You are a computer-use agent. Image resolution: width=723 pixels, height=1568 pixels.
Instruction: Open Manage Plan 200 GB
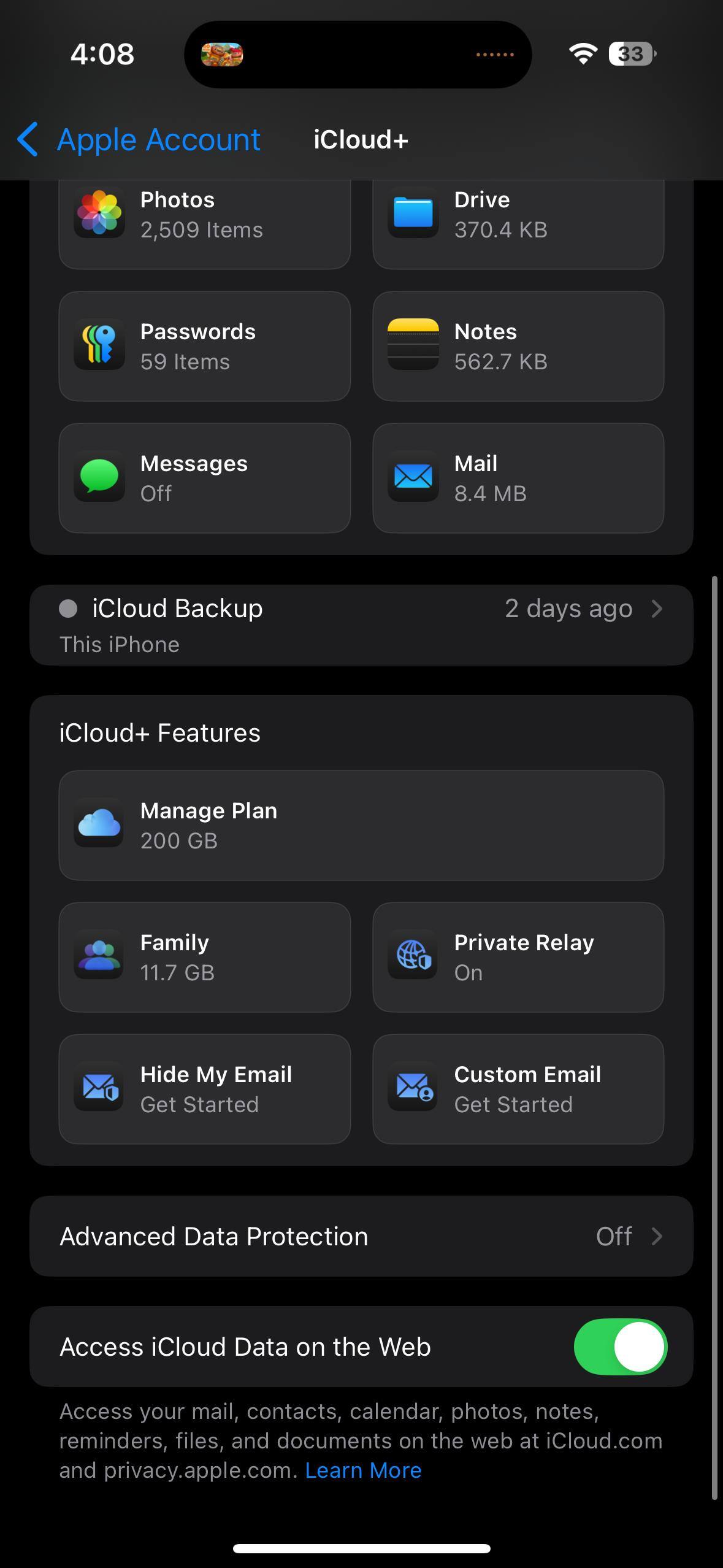(361, 826)
